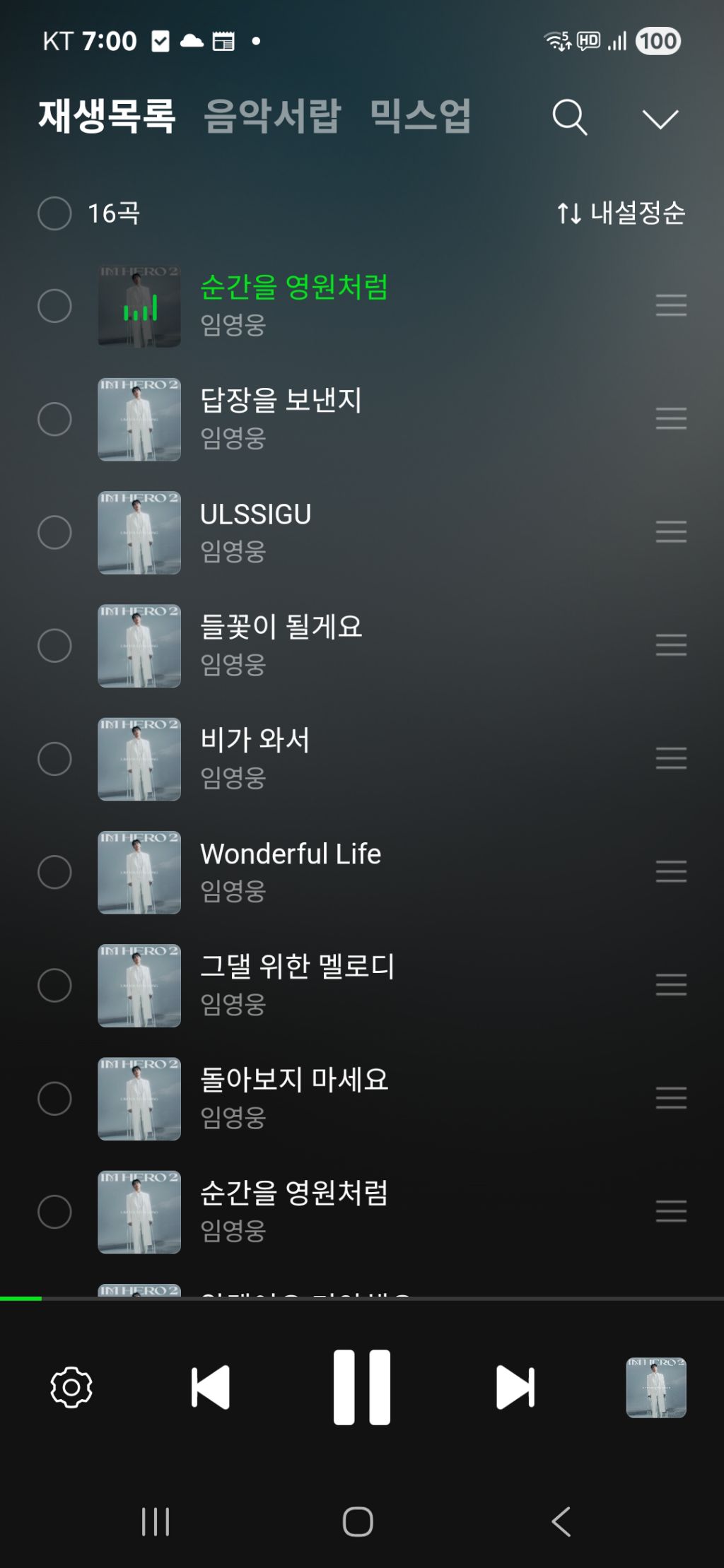The image size is (724, 1568).
Task: Select the checkbox for 비가 와서
Action: coord(54,759)
